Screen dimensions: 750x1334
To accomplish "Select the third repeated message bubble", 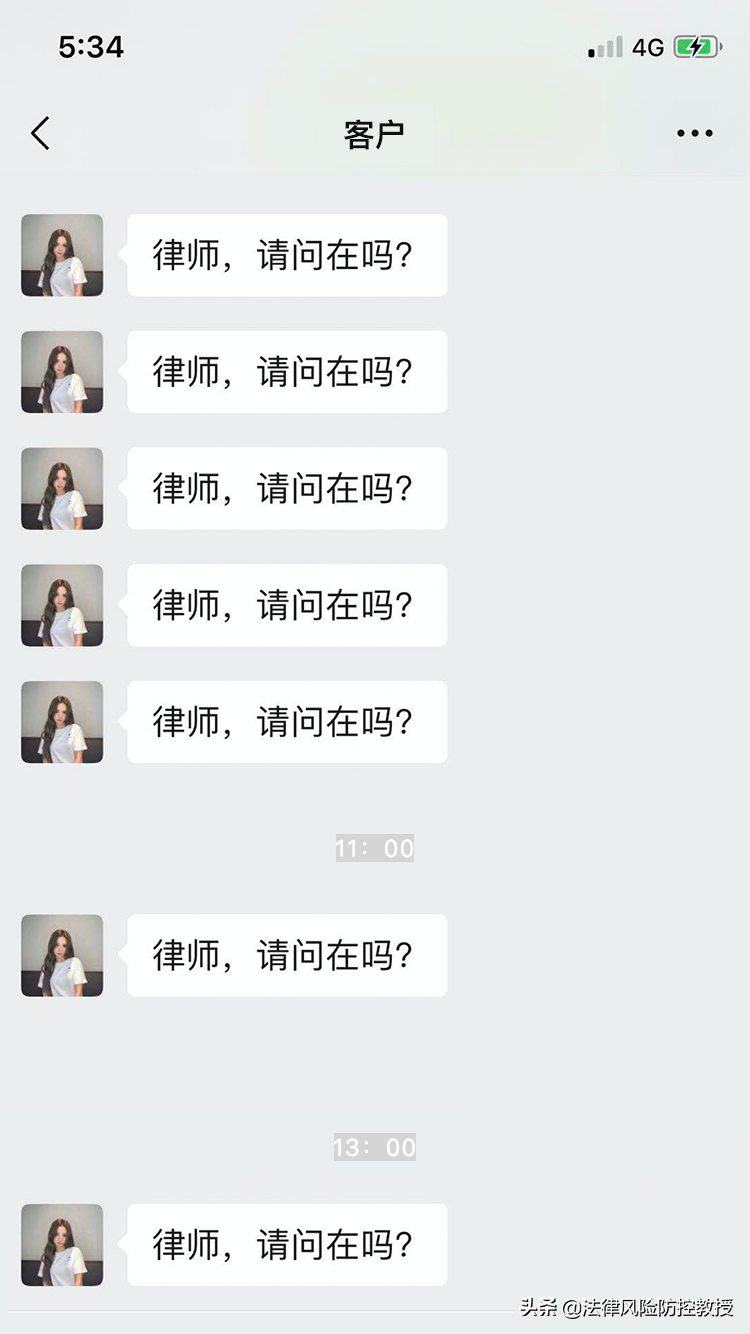I will (x=287, y=488).
